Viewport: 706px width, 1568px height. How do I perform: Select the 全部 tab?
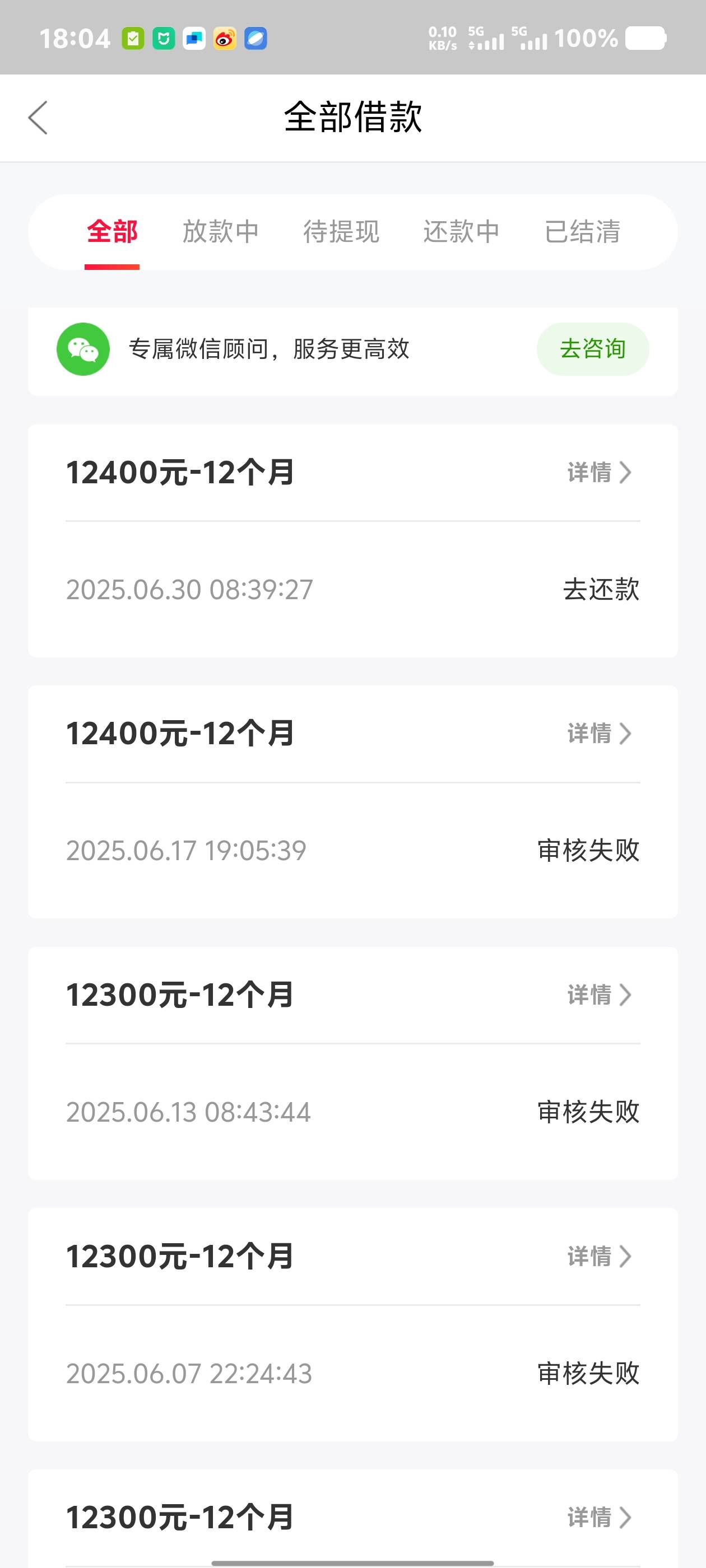pyautogui.click(x=112, y=232)
